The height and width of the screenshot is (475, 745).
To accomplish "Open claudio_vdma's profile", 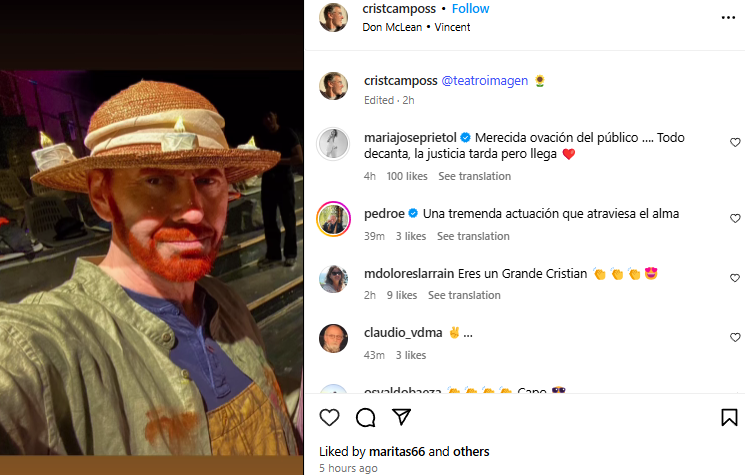I will (397, 333).
